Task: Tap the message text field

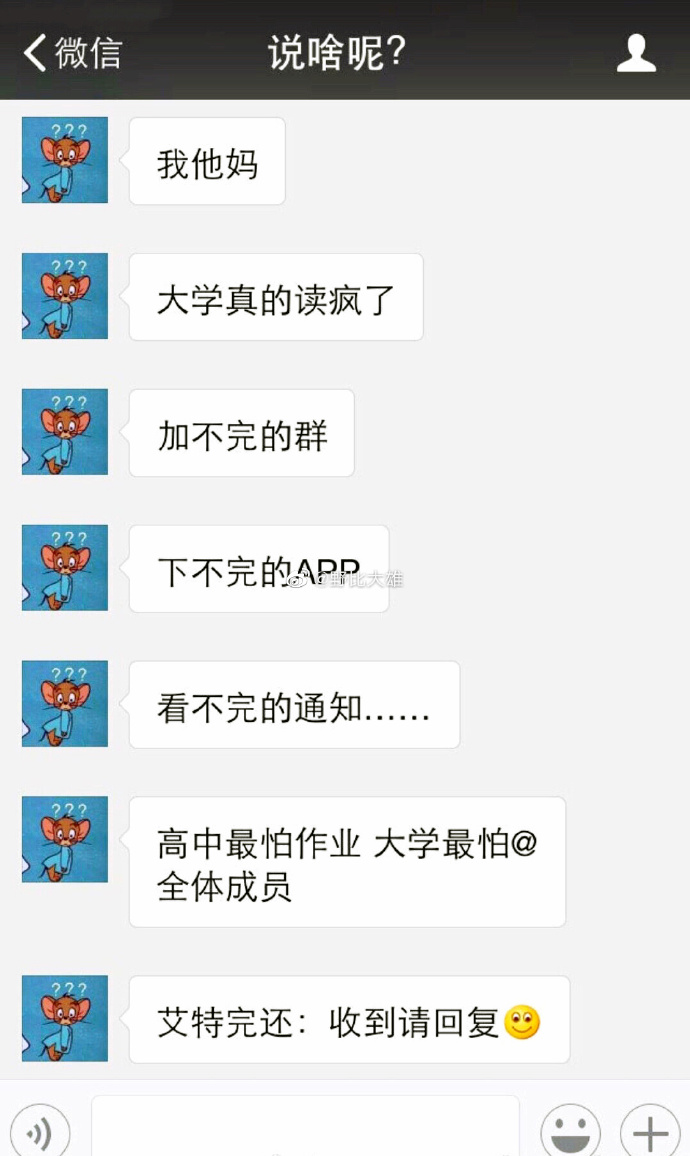Action: [x=305, y=1127]
